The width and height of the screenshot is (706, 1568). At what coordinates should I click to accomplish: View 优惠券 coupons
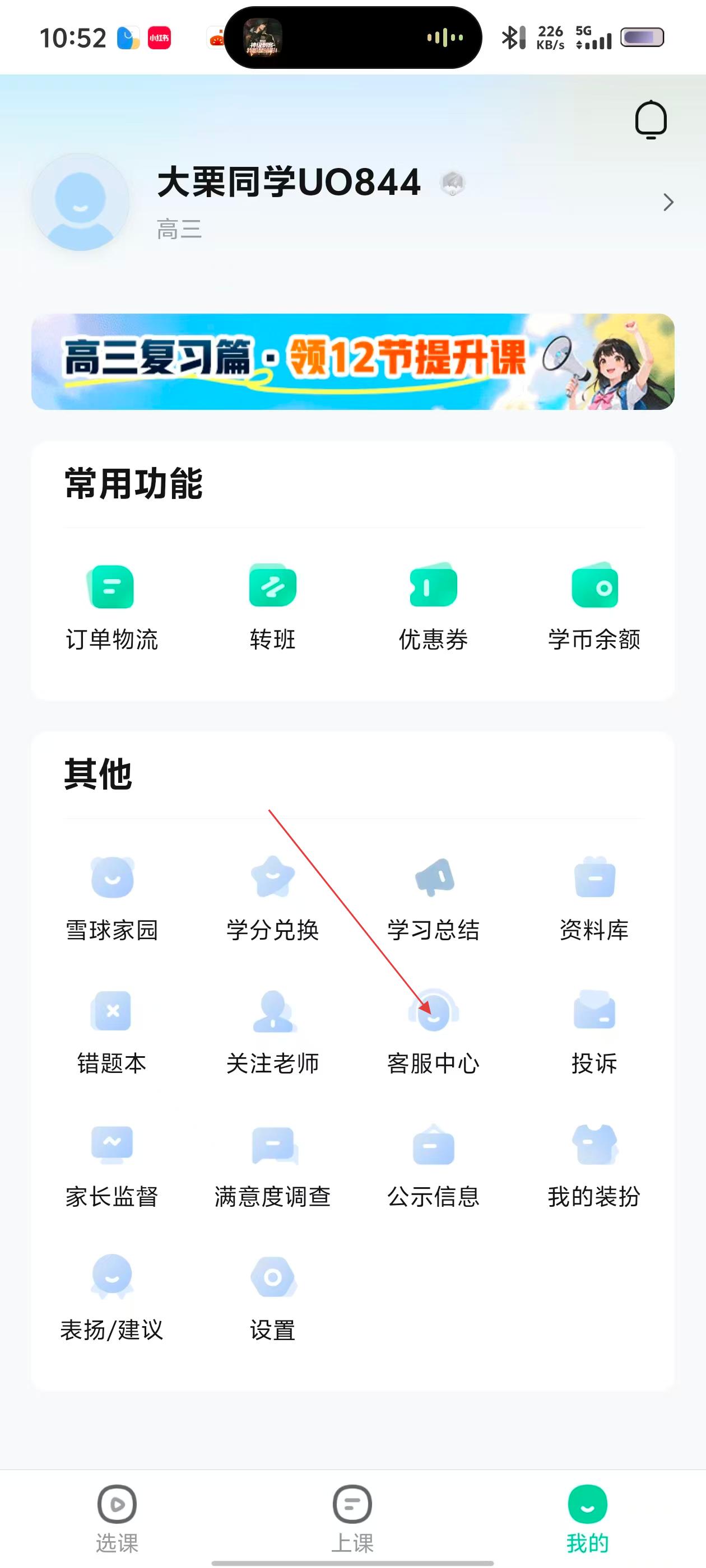click(433, 606)
